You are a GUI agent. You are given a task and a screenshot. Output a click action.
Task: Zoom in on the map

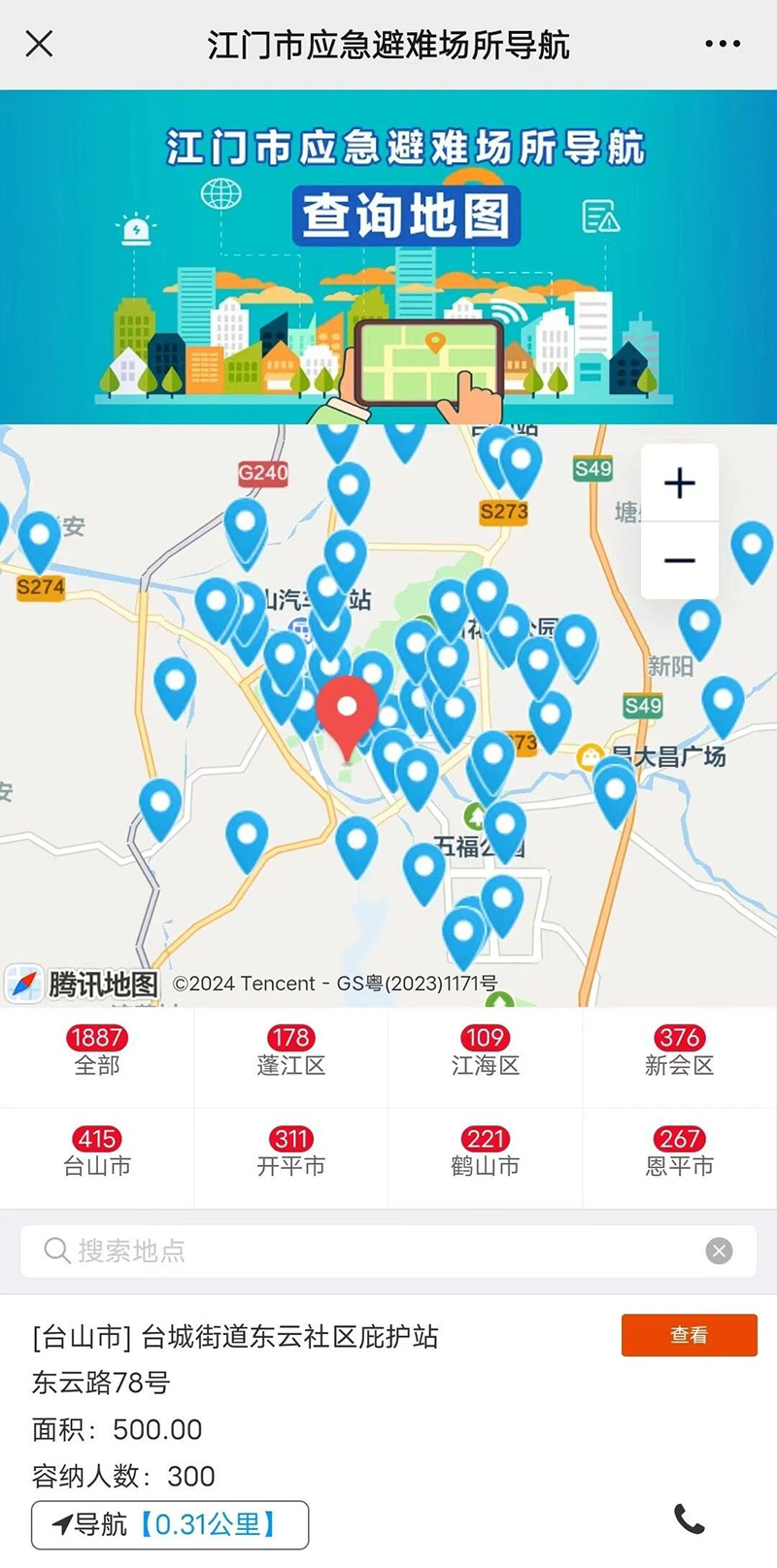678,484
